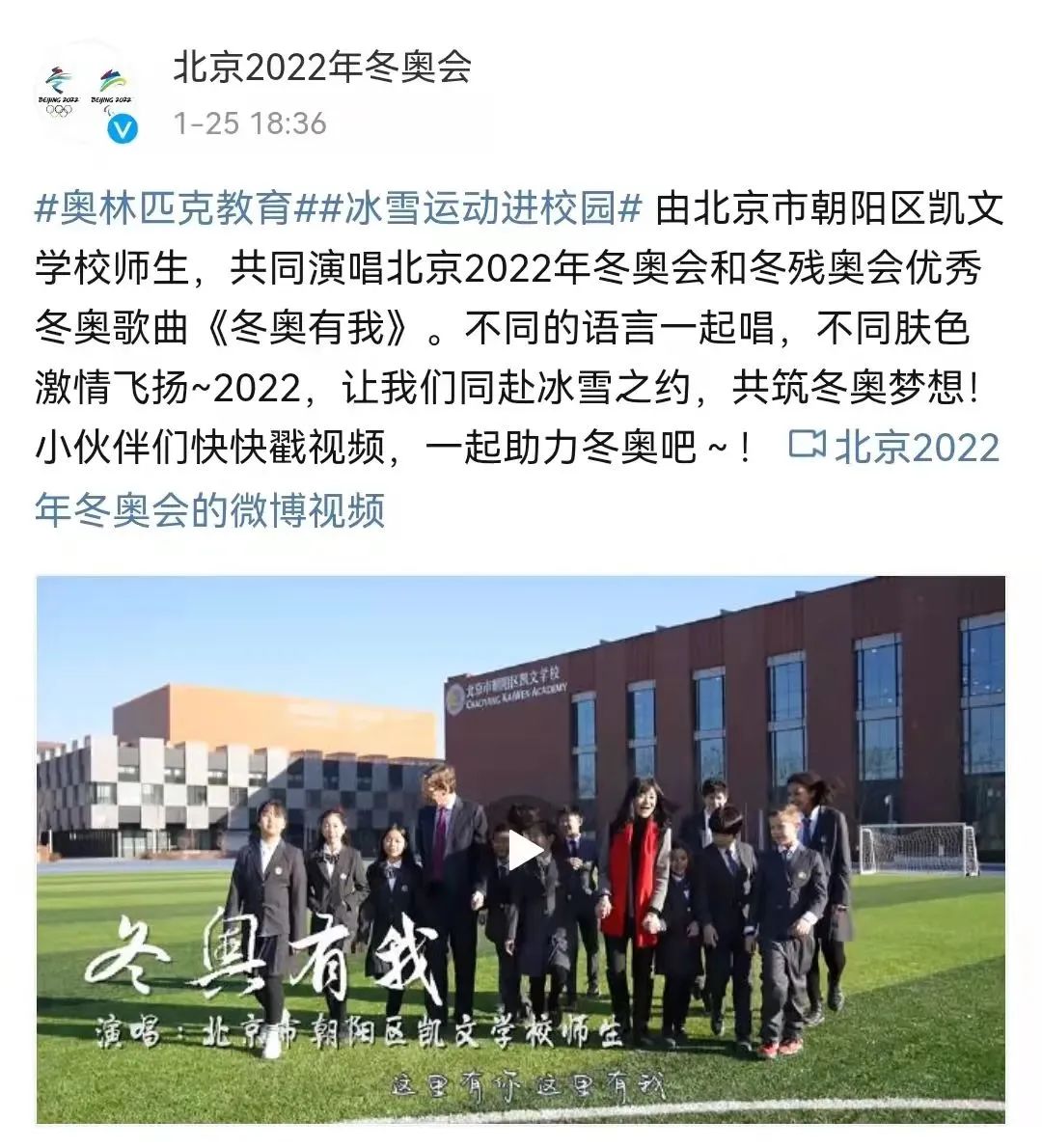Play the 冬奥有我 video

point(522,850)
